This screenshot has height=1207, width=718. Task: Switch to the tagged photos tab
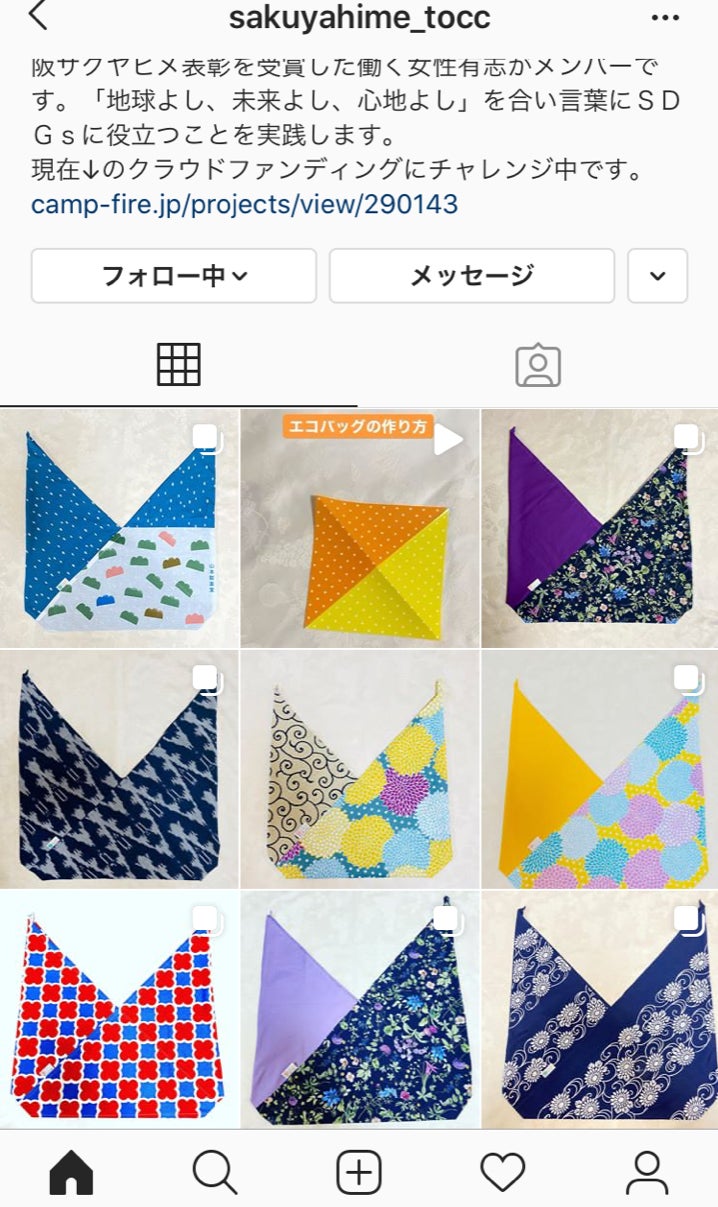tap(538, 366)
